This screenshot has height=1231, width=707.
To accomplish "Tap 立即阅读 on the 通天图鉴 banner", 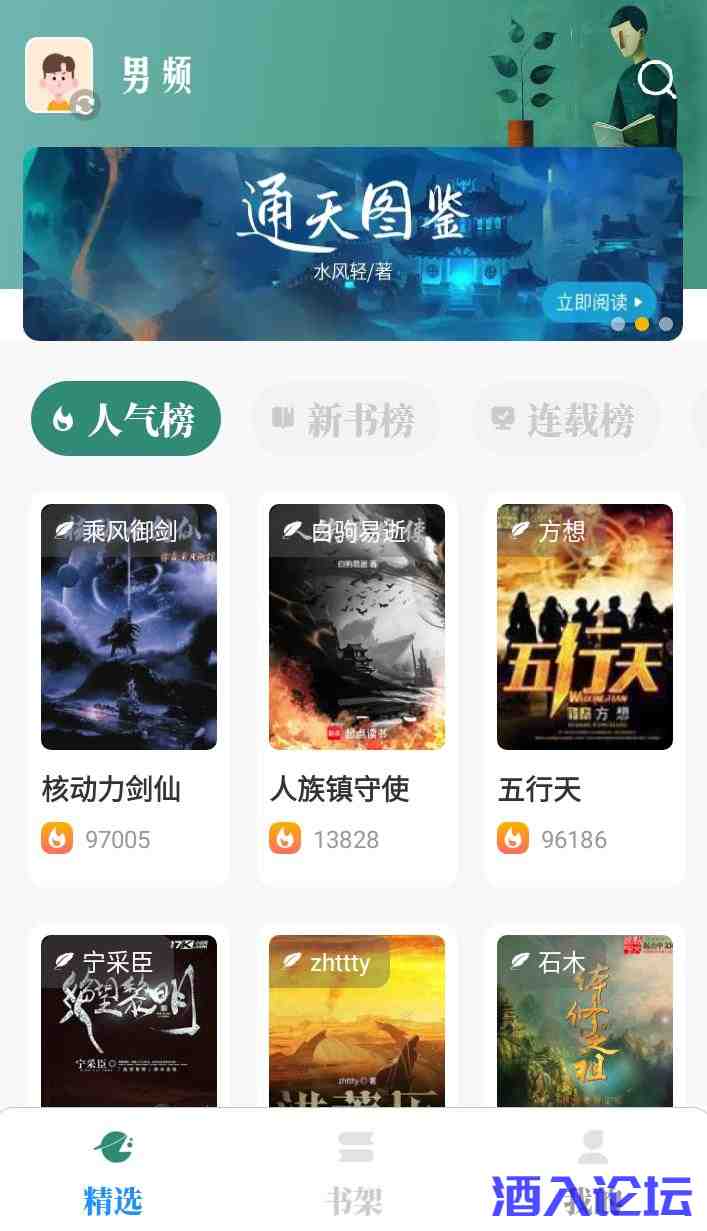I will [599, 302].
